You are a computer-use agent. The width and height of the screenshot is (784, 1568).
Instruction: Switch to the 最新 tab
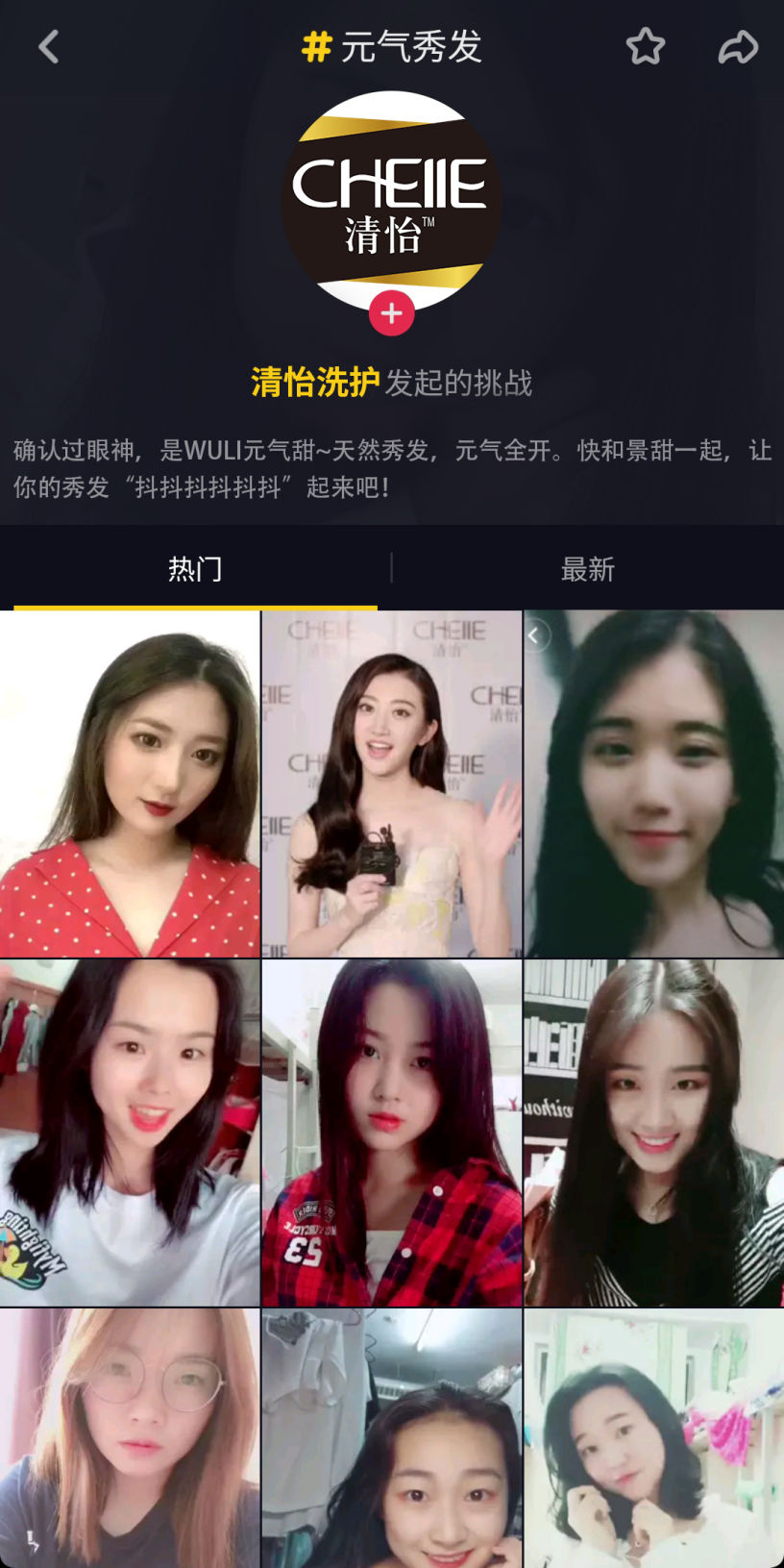tap(587, 569)
